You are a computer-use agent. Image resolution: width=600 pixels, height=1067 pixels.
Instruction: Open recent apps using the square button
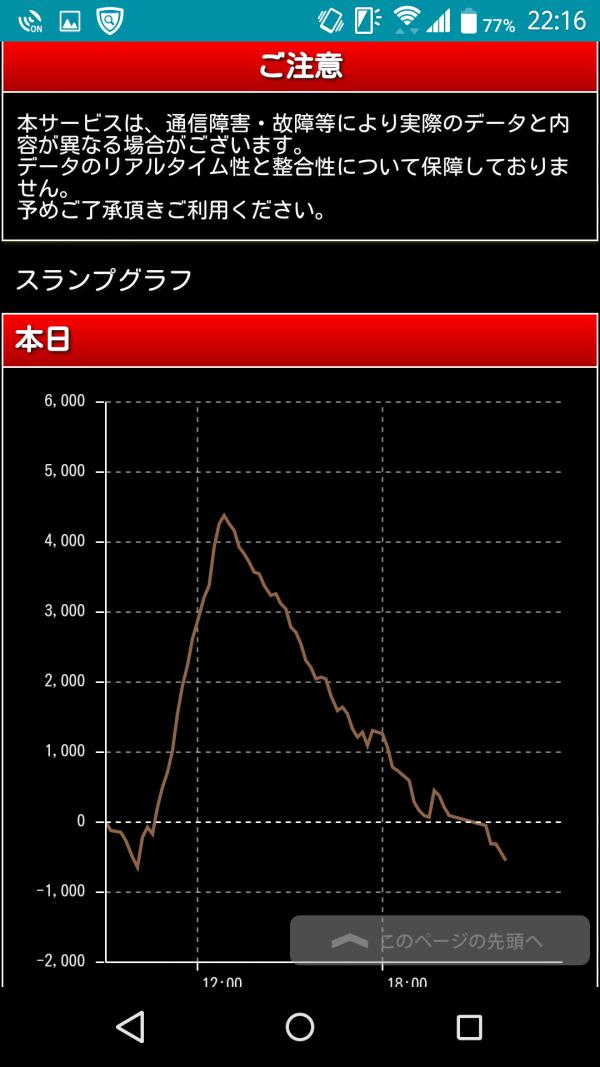tap(469, 1027)
